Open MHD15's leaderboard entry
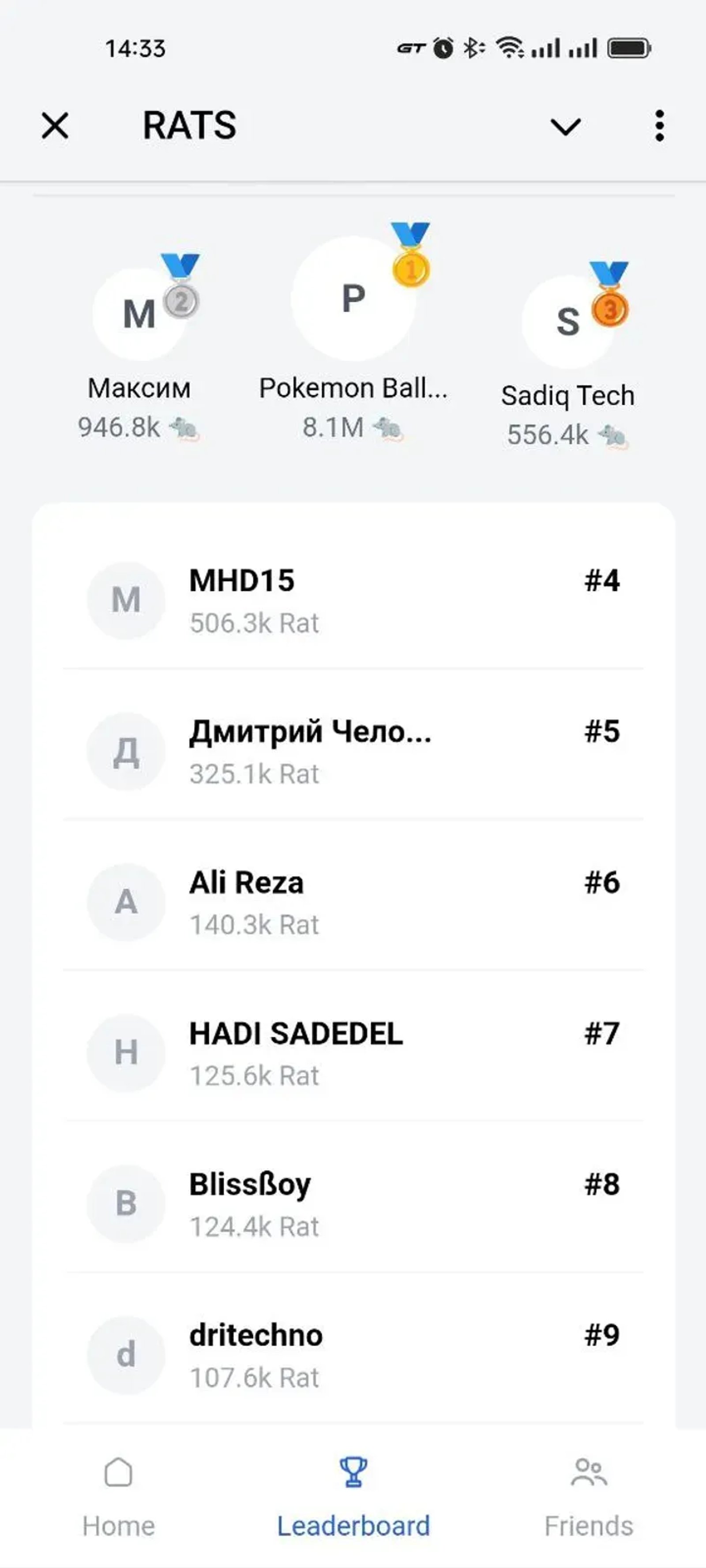This screenshot has height=1568, width=706. click(353, 600)
